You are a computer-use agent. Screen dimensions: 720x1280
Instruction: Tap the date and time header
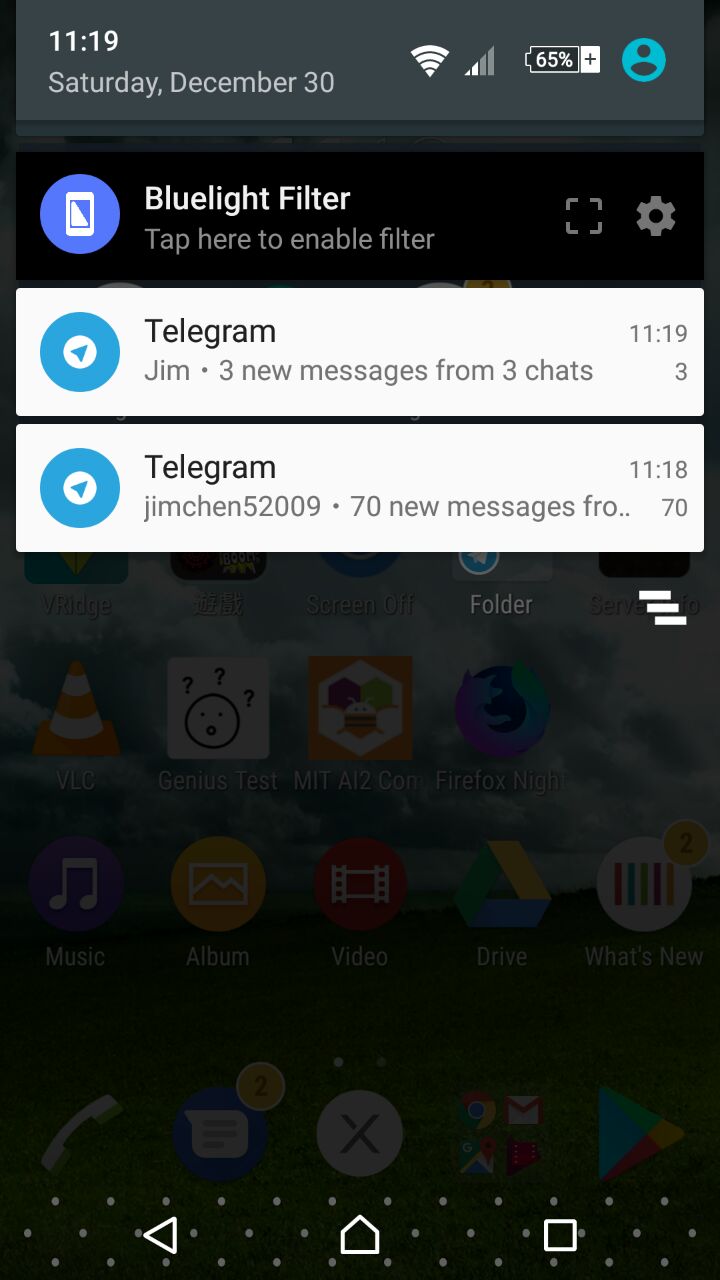[190, 61]
